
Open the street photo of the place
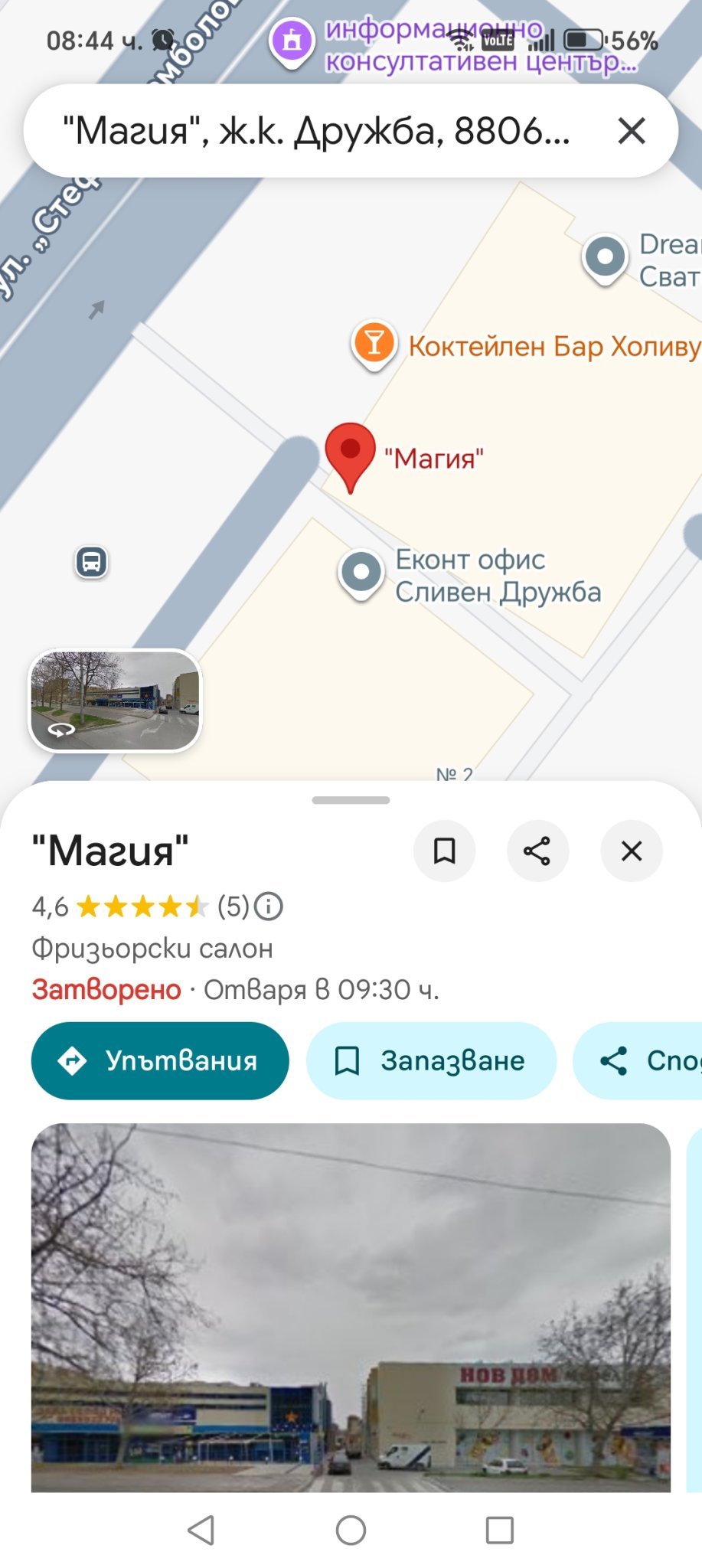351,1307
